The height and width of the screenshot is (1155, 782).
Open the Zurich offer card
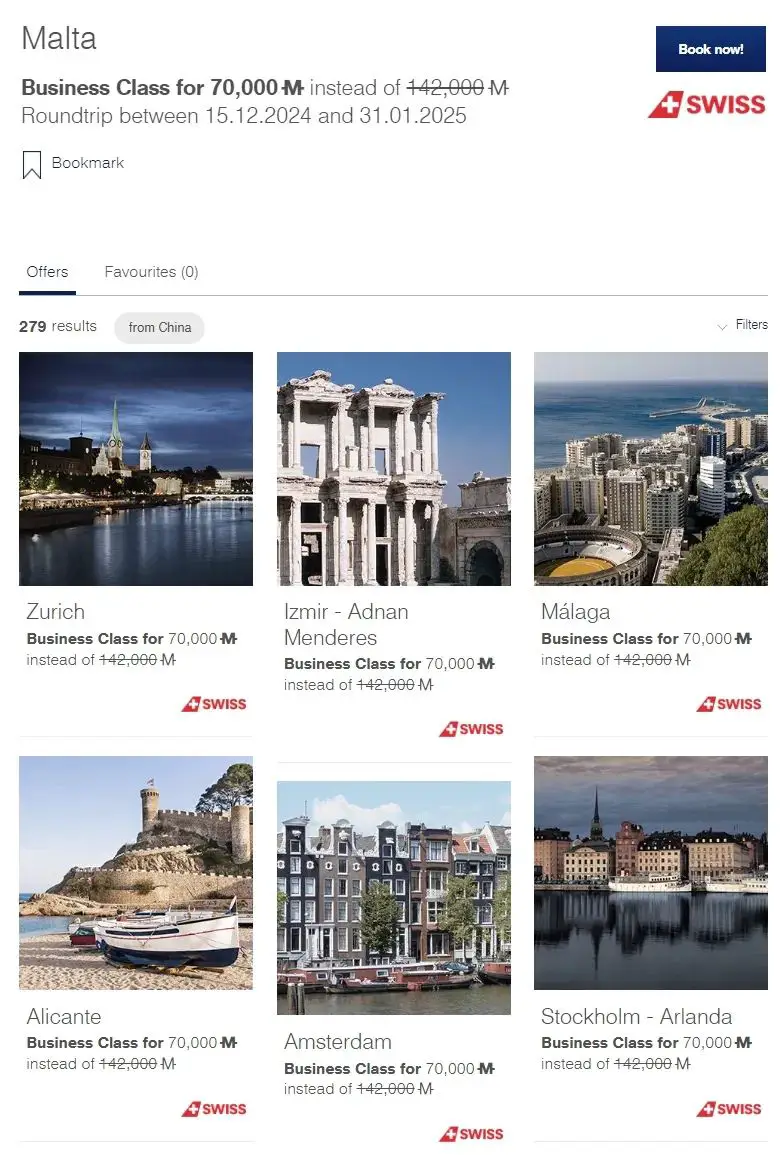coord(136,469)
